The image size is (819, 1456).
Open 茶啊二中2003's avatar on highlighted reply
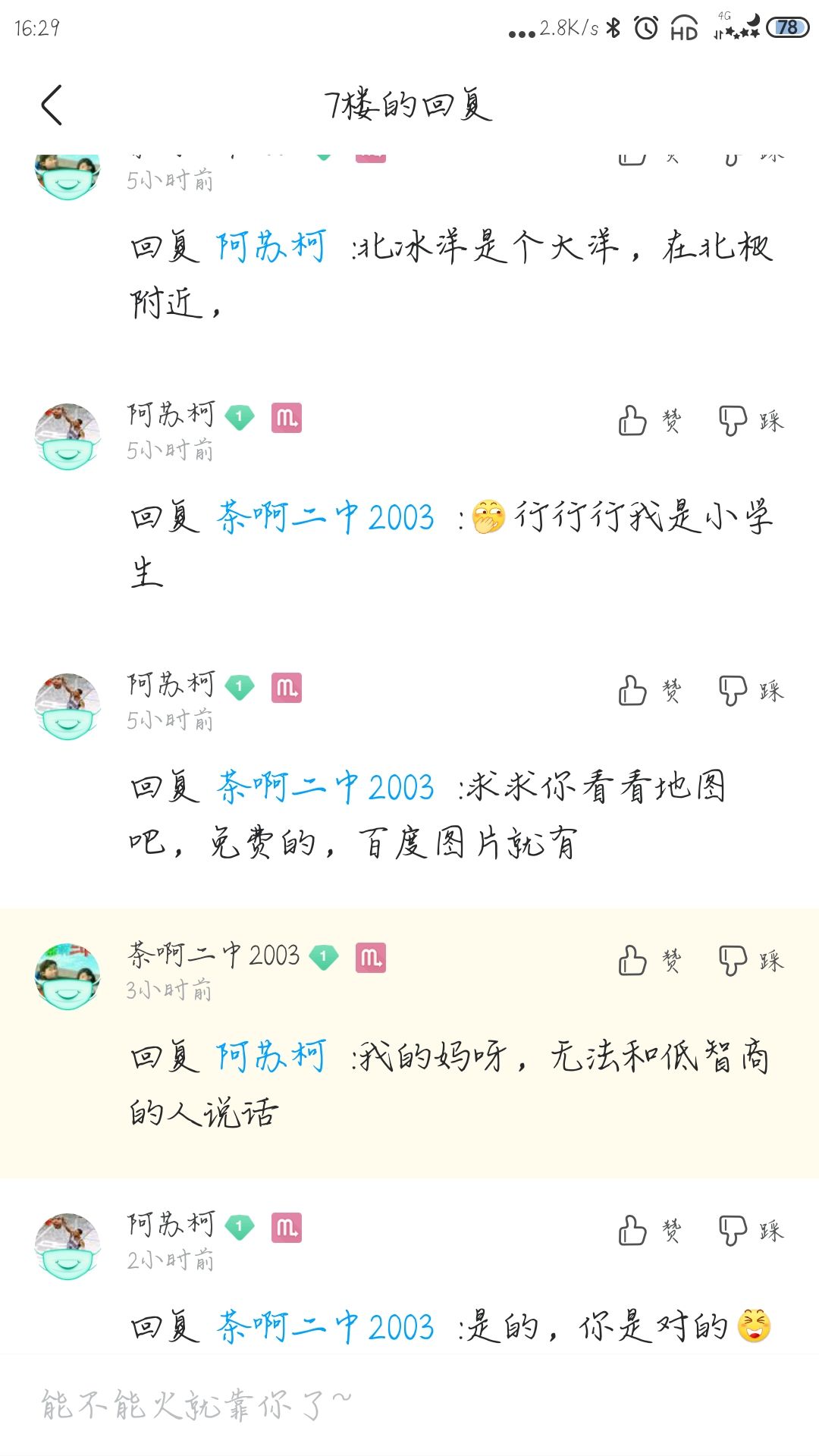pos(67,976)
